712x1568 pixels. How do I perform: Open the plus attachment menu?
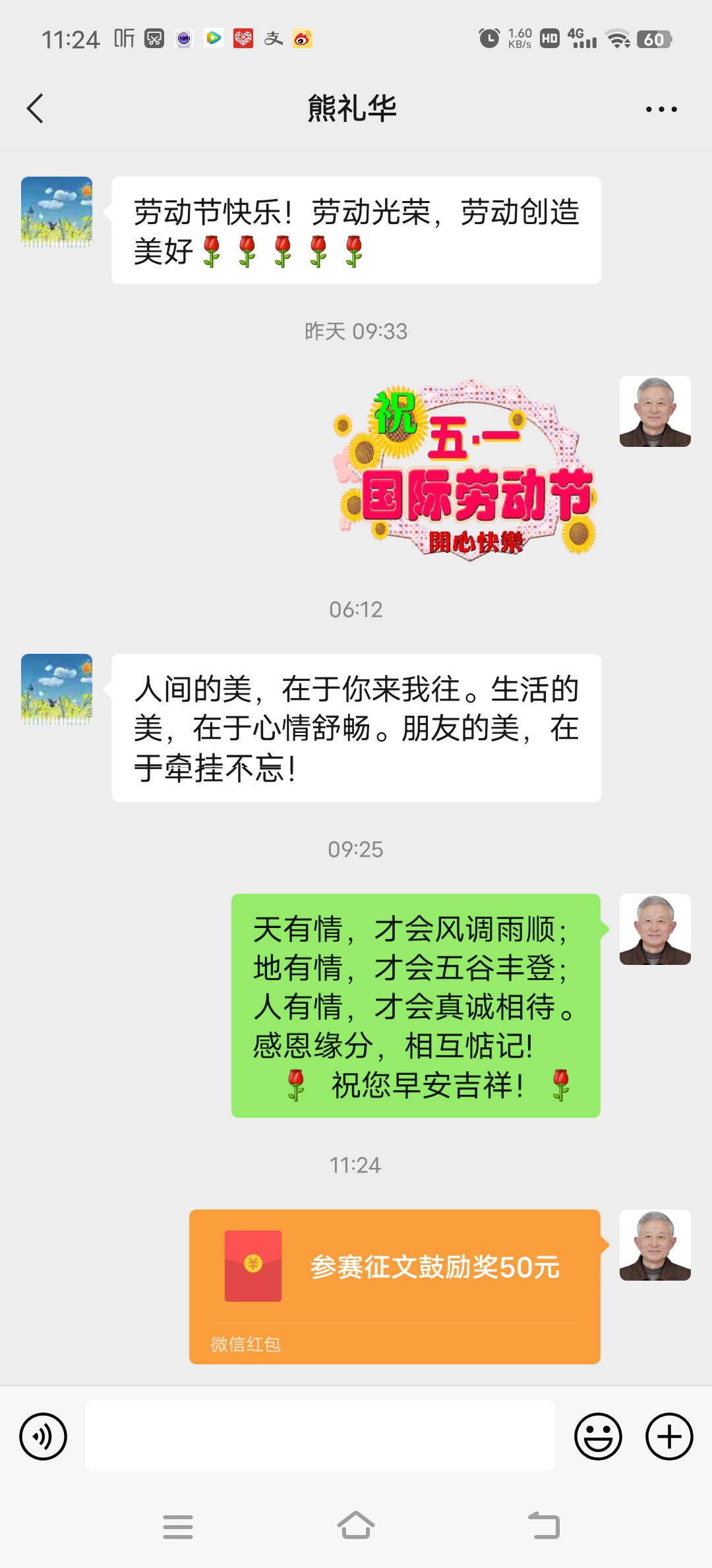(x=668, y=1436)
